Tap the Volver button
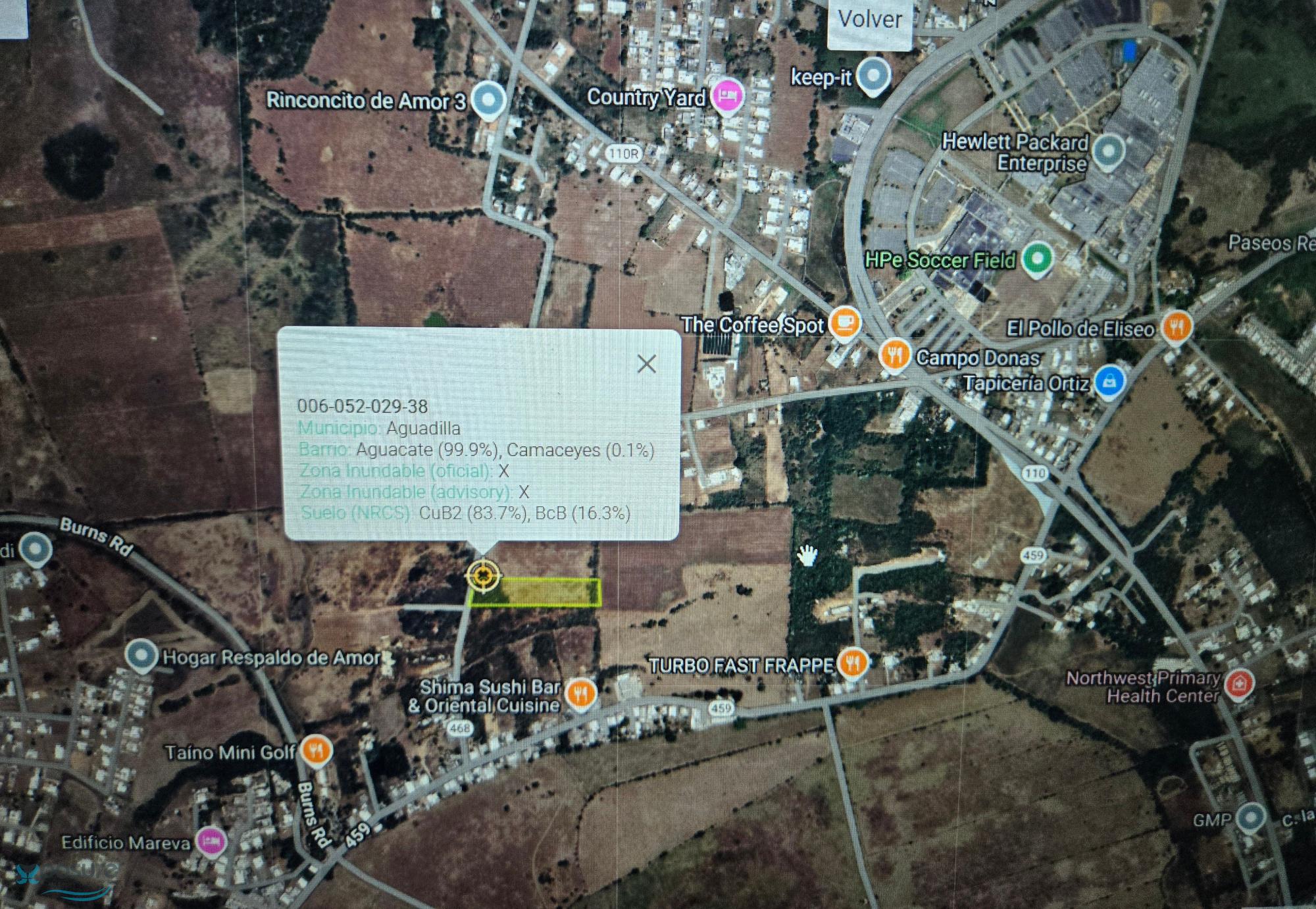 point(869,20)
